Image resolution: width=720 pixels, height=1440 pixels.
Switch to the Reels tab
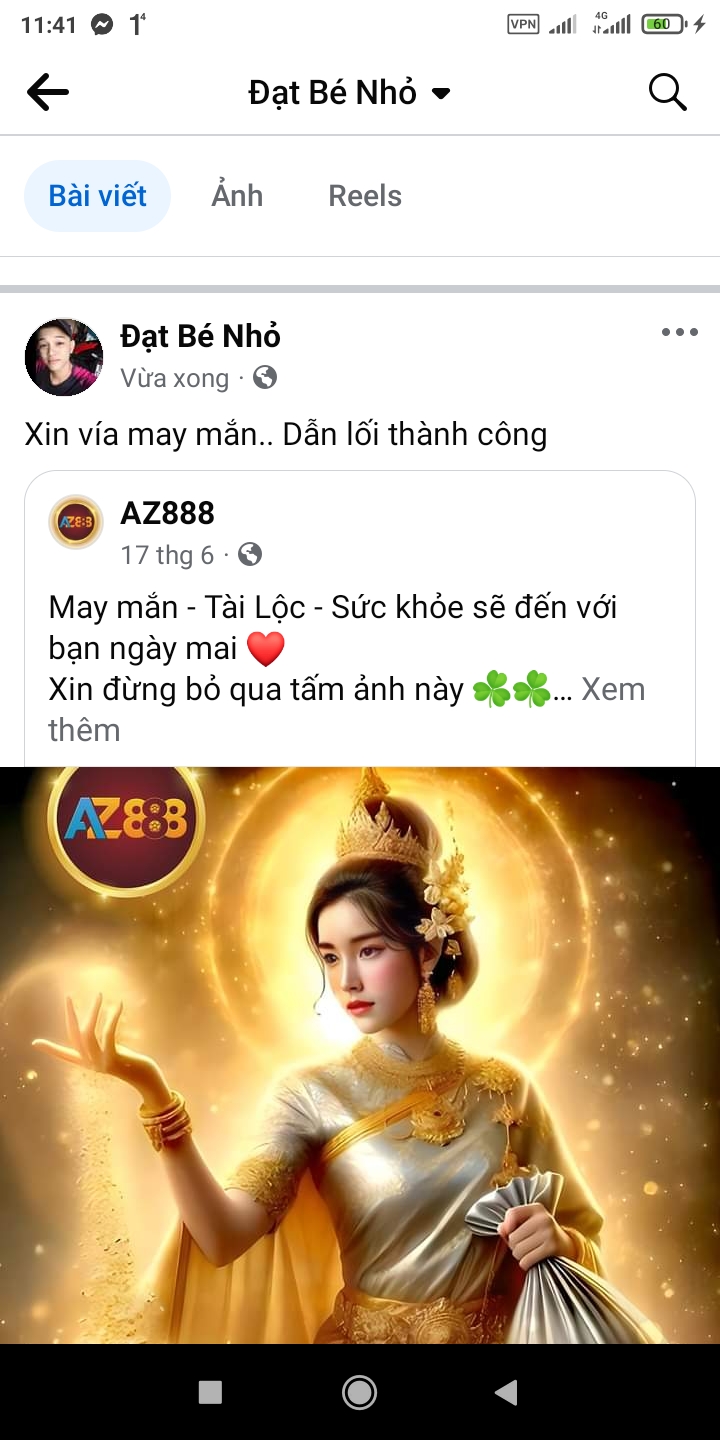(365, 196)
